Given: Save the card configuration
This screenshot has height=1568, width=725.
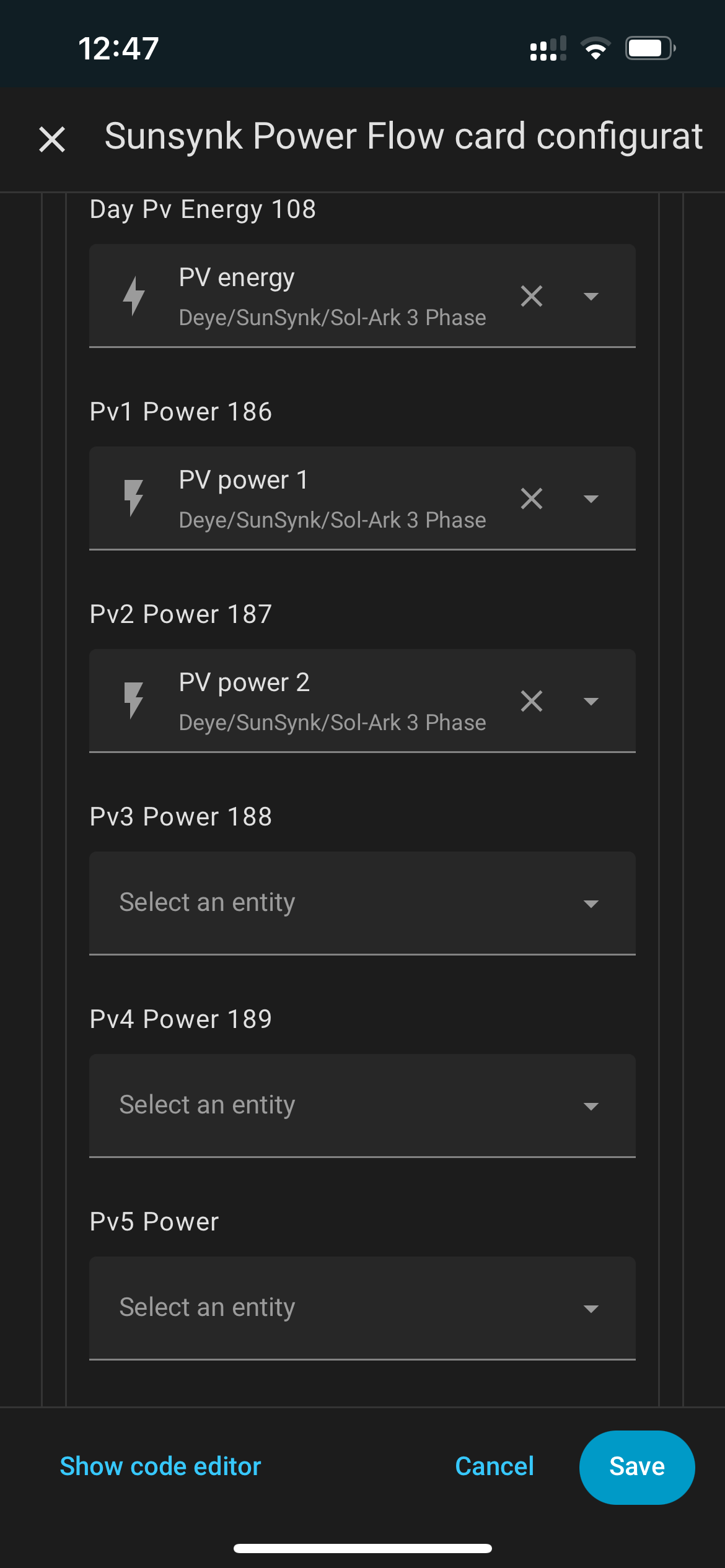Looking at the screenshot, I should click(x=637, y=1467).
